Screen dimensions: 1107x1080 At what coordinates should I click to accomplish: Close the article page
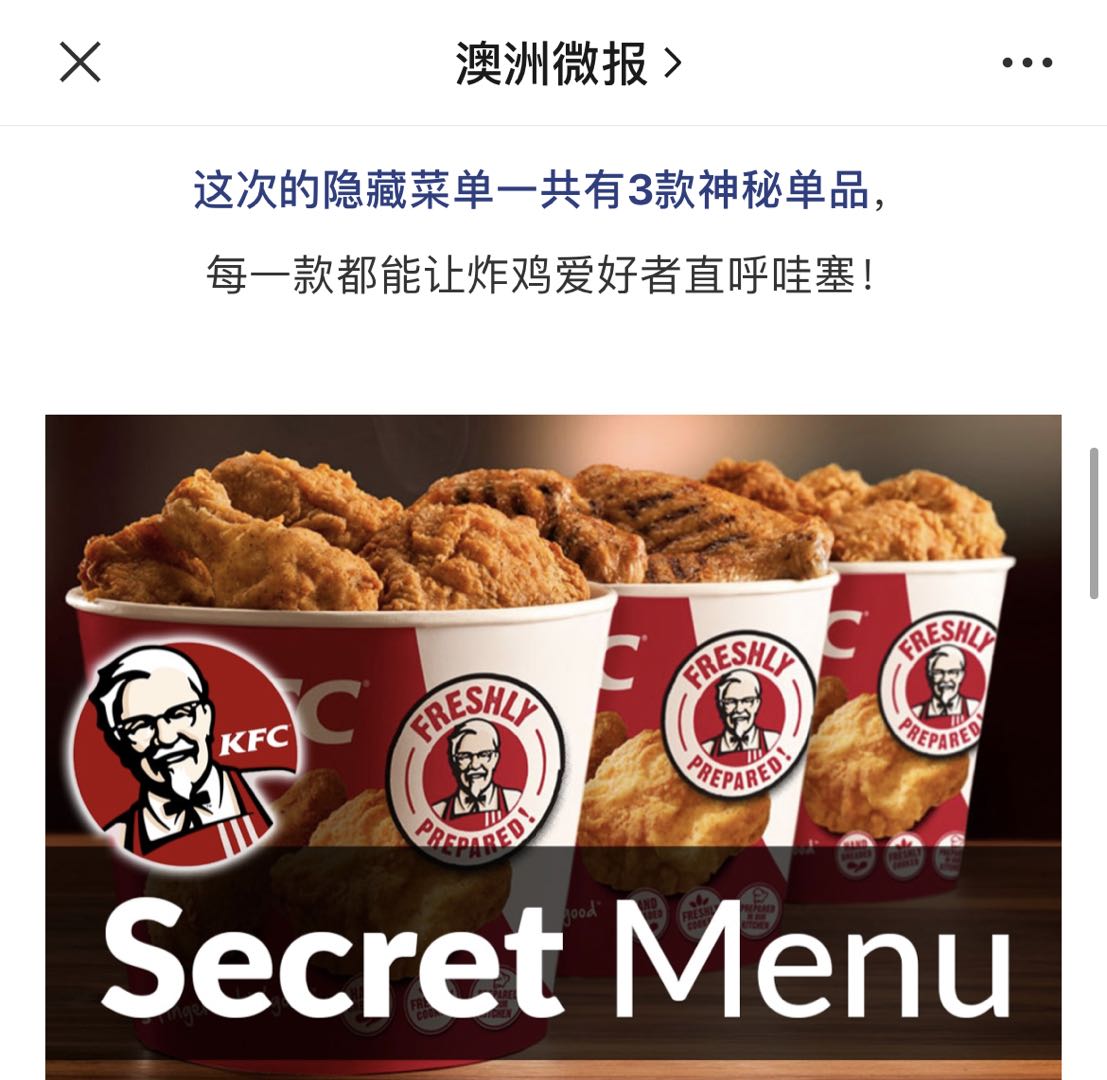click(x=80, y=63)
